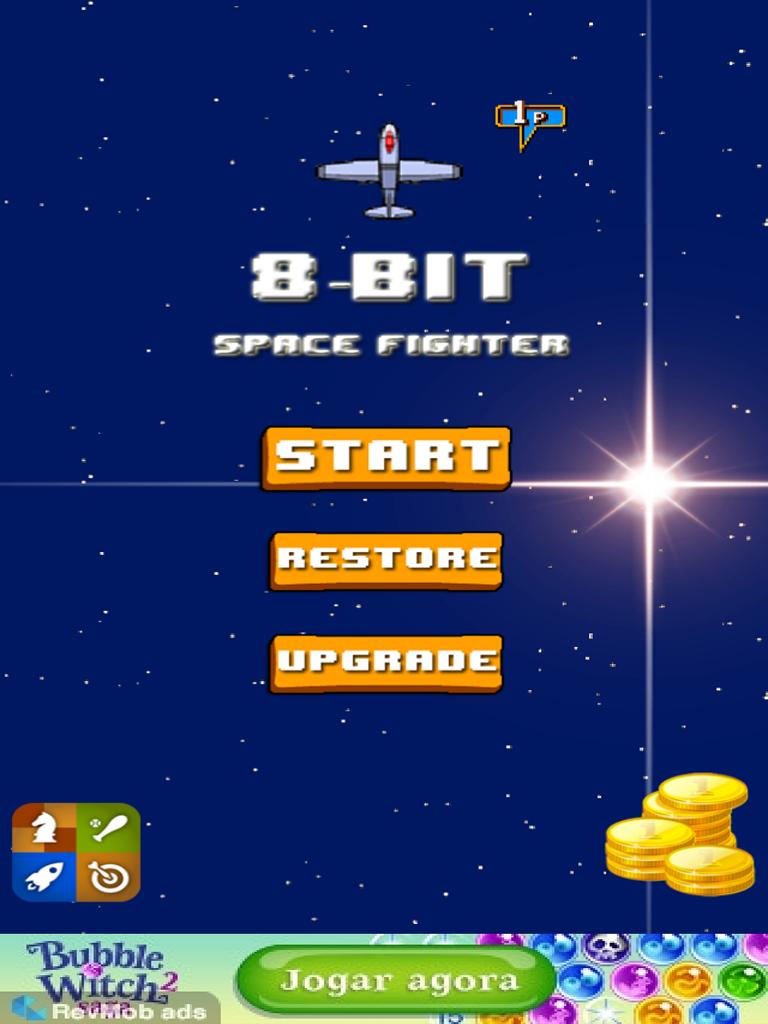768x1024 pixels.
Task: Tap the START button
Action: (386, 457)
